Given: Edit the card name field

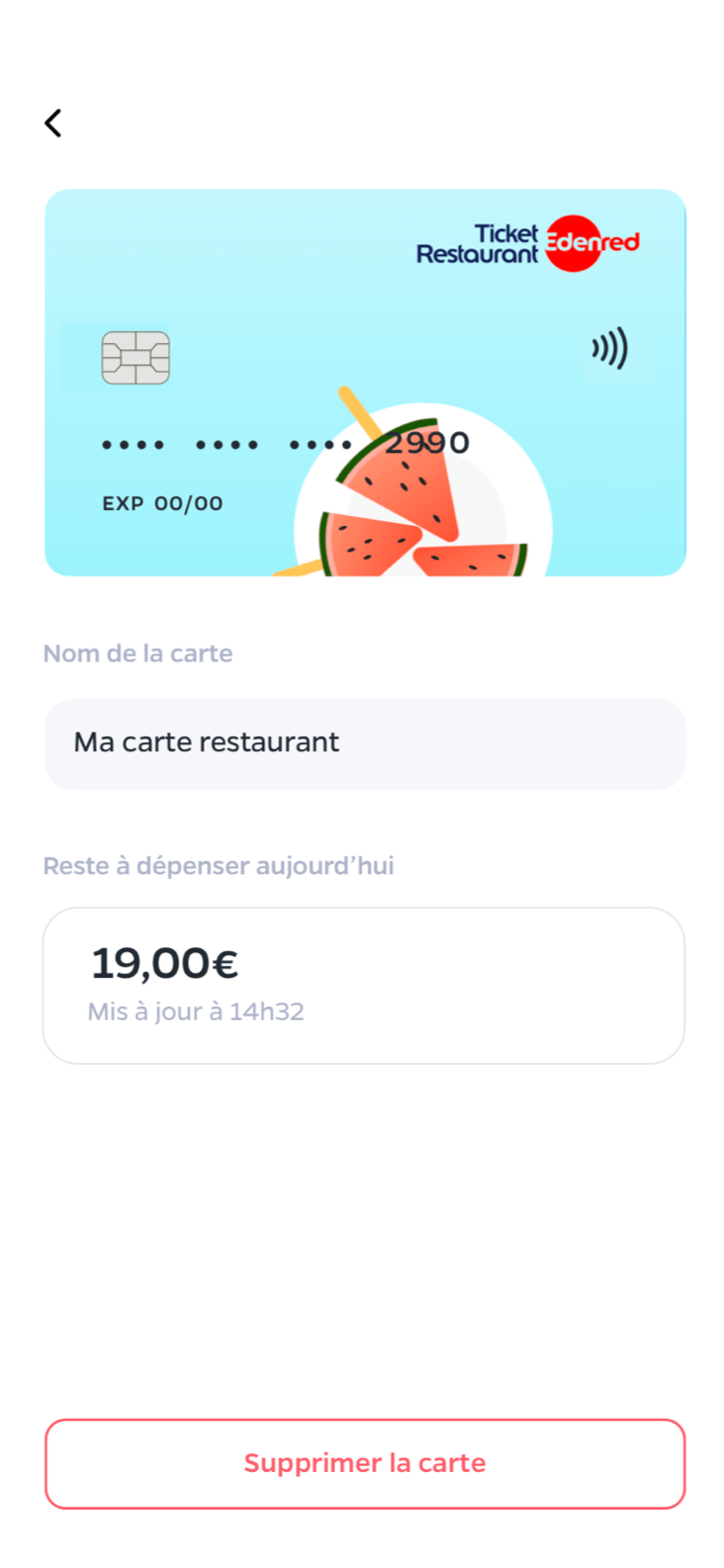Looking at the screenshot, I should [x=365, y=743].
